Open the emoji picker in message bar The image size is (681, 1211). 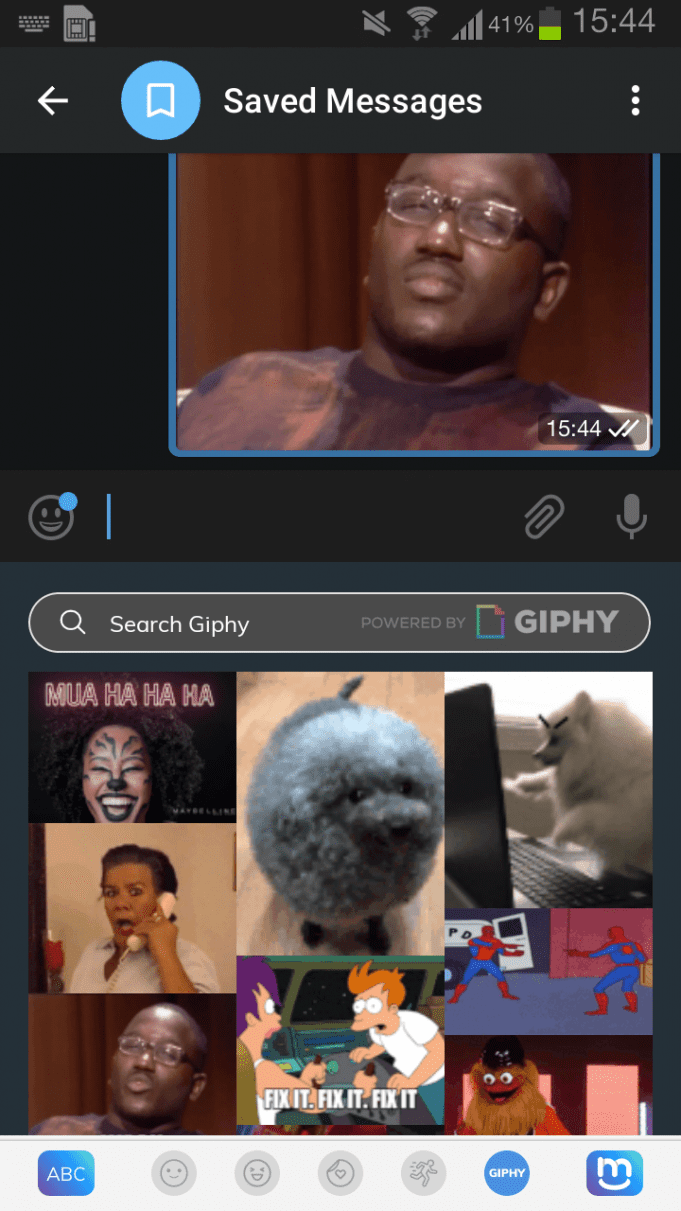[51, 516]
